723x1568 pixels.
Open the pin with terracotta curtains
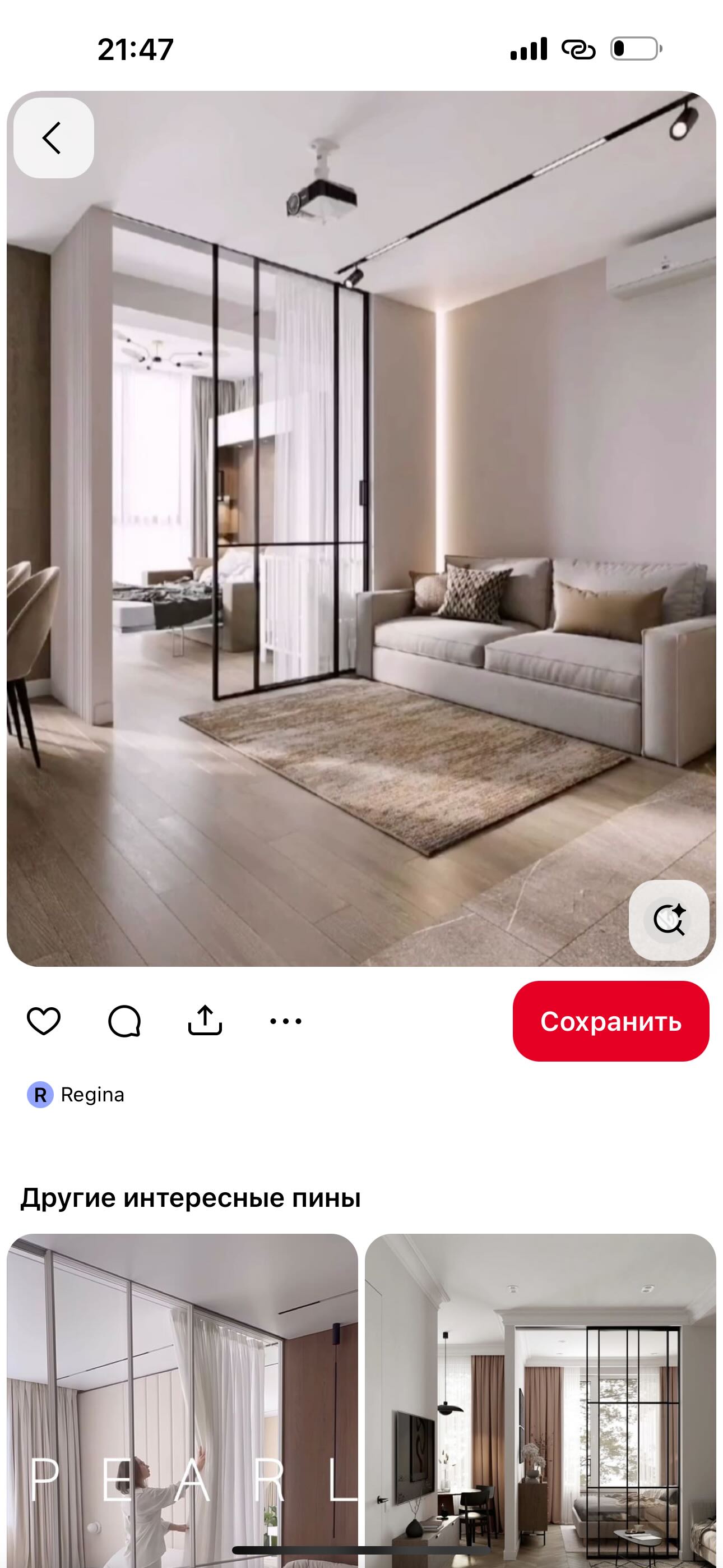540,1400
